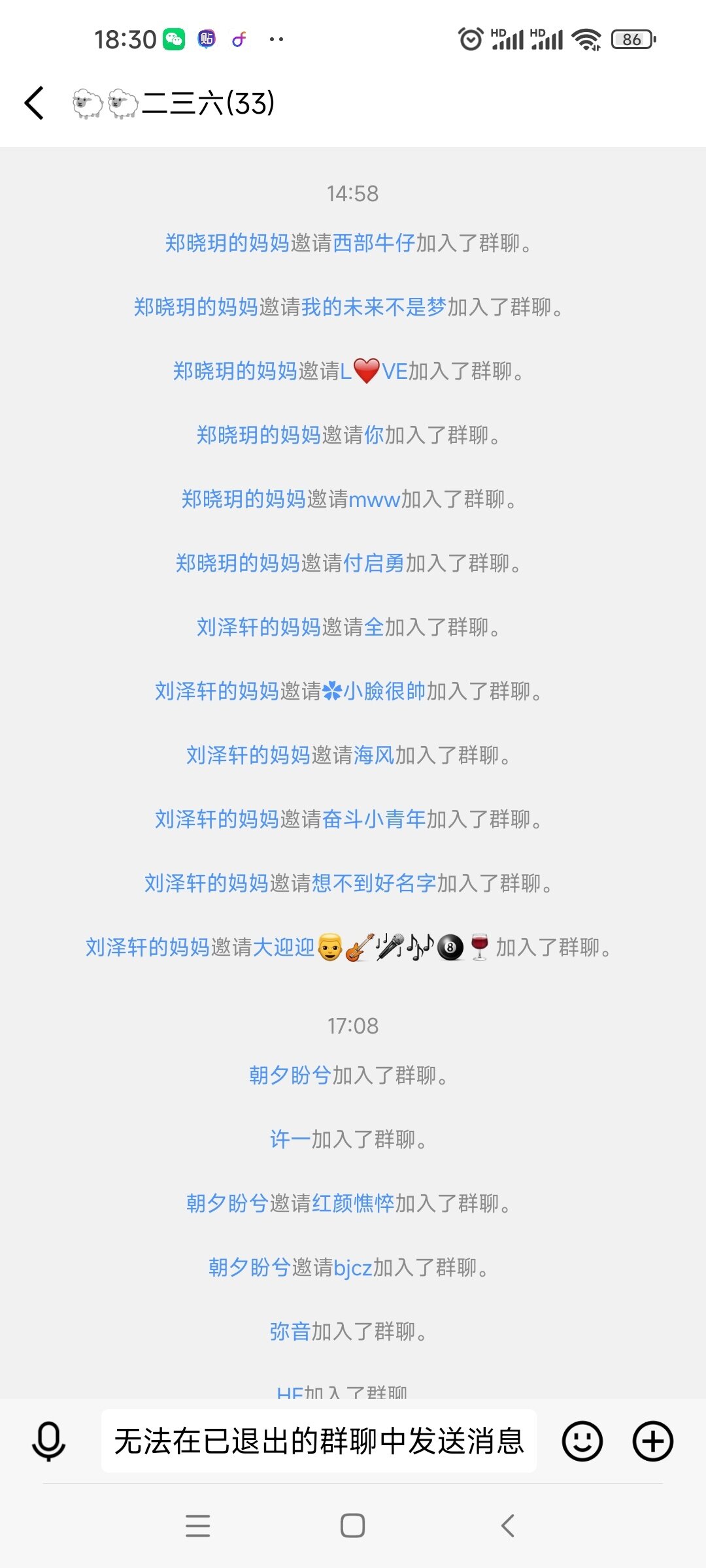The image size is (706, 1568).
Task: Open the emoji sticker panel
Action: (x=582, y=1441)
